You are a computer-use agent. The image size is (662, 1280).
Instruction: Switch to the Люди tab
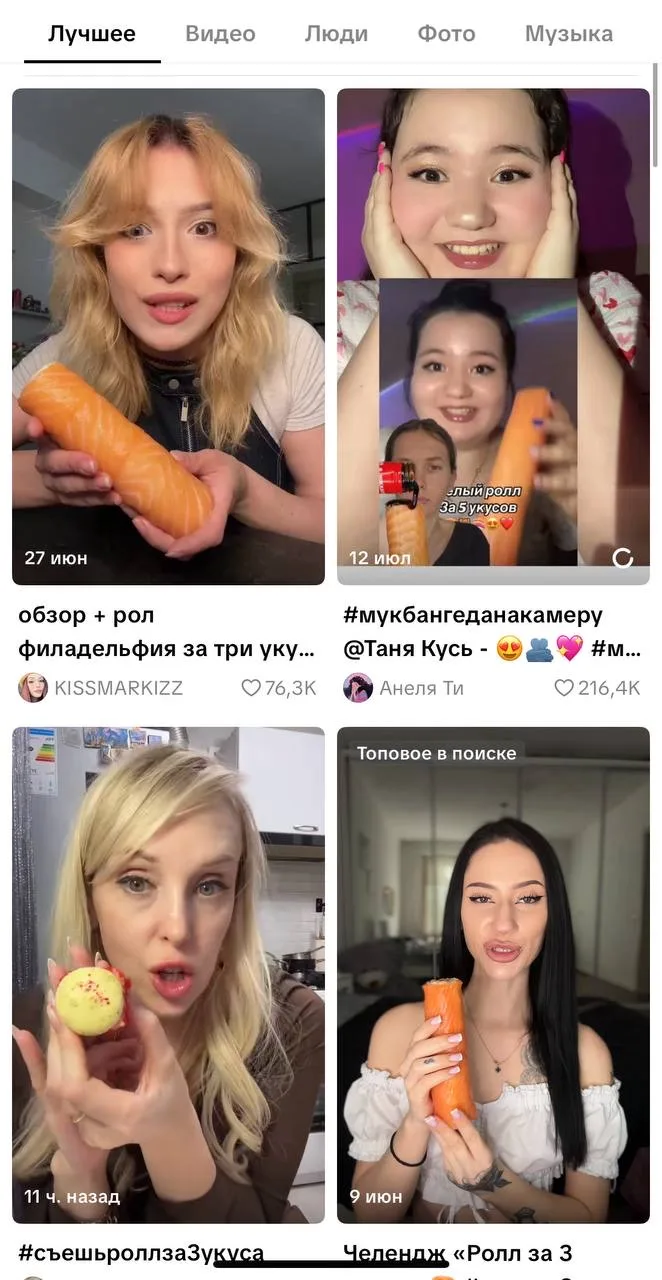pyautogui.click(x=336, y=34)
